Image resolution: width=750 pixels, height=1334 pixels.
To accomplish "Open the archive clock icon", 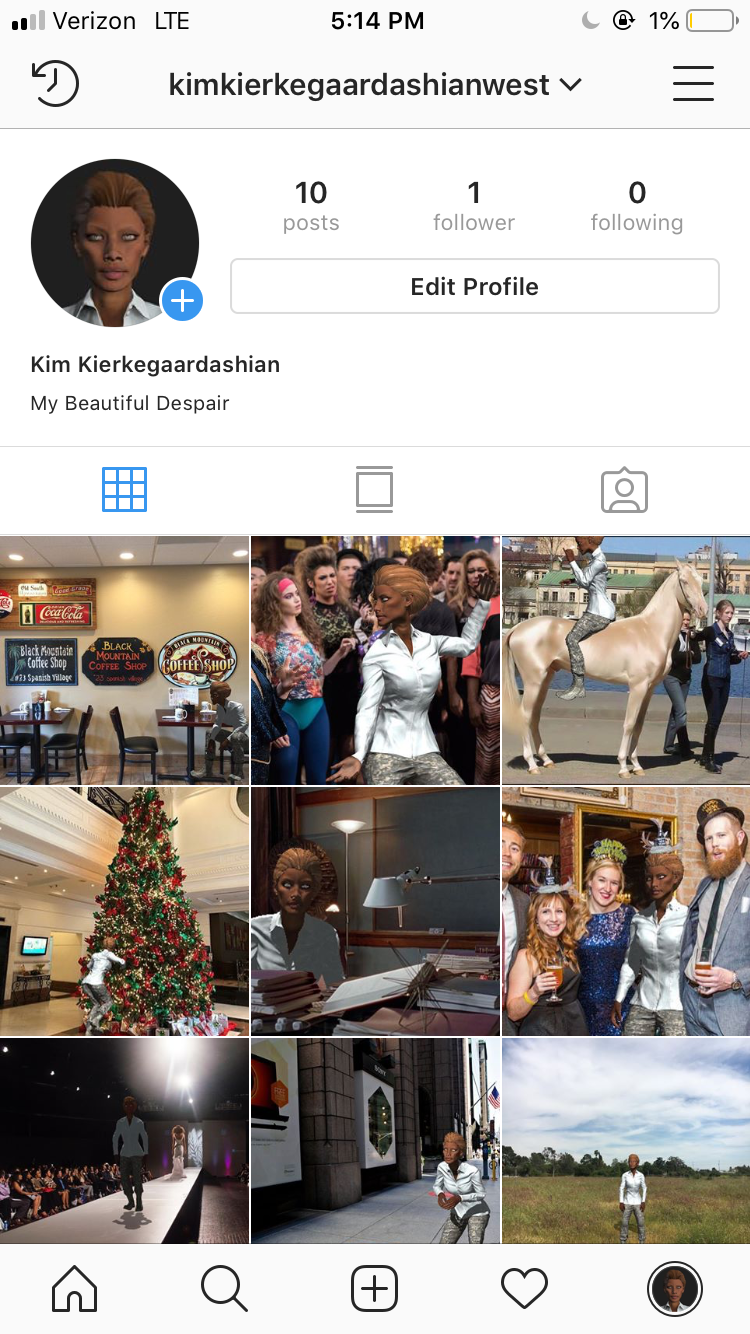I will pos(55,84).
